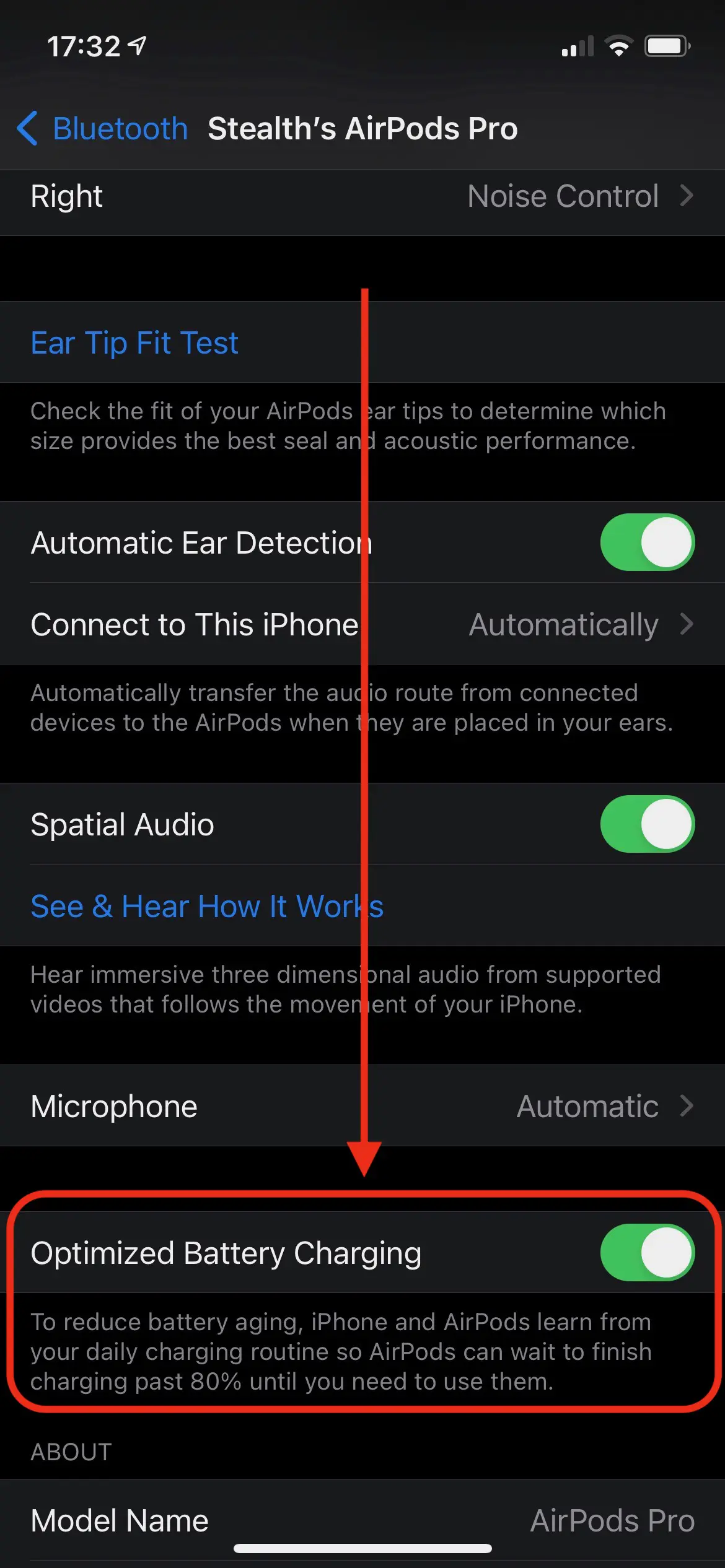725x1568 pixels.
Task: Toggle Optimized Battery Charging off
Action: [647, 1253]
